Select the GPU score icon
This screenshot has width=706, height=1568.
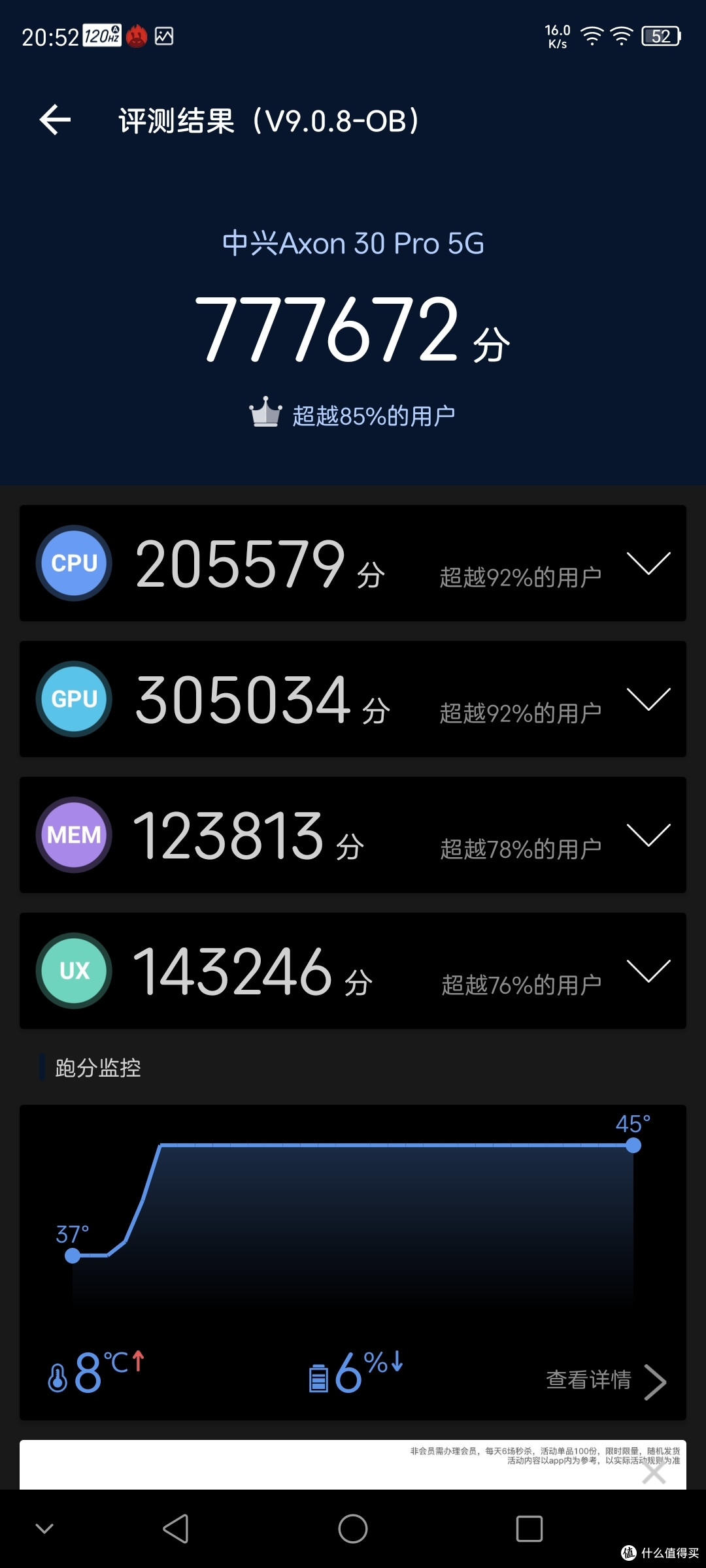[x=73, y=699]
